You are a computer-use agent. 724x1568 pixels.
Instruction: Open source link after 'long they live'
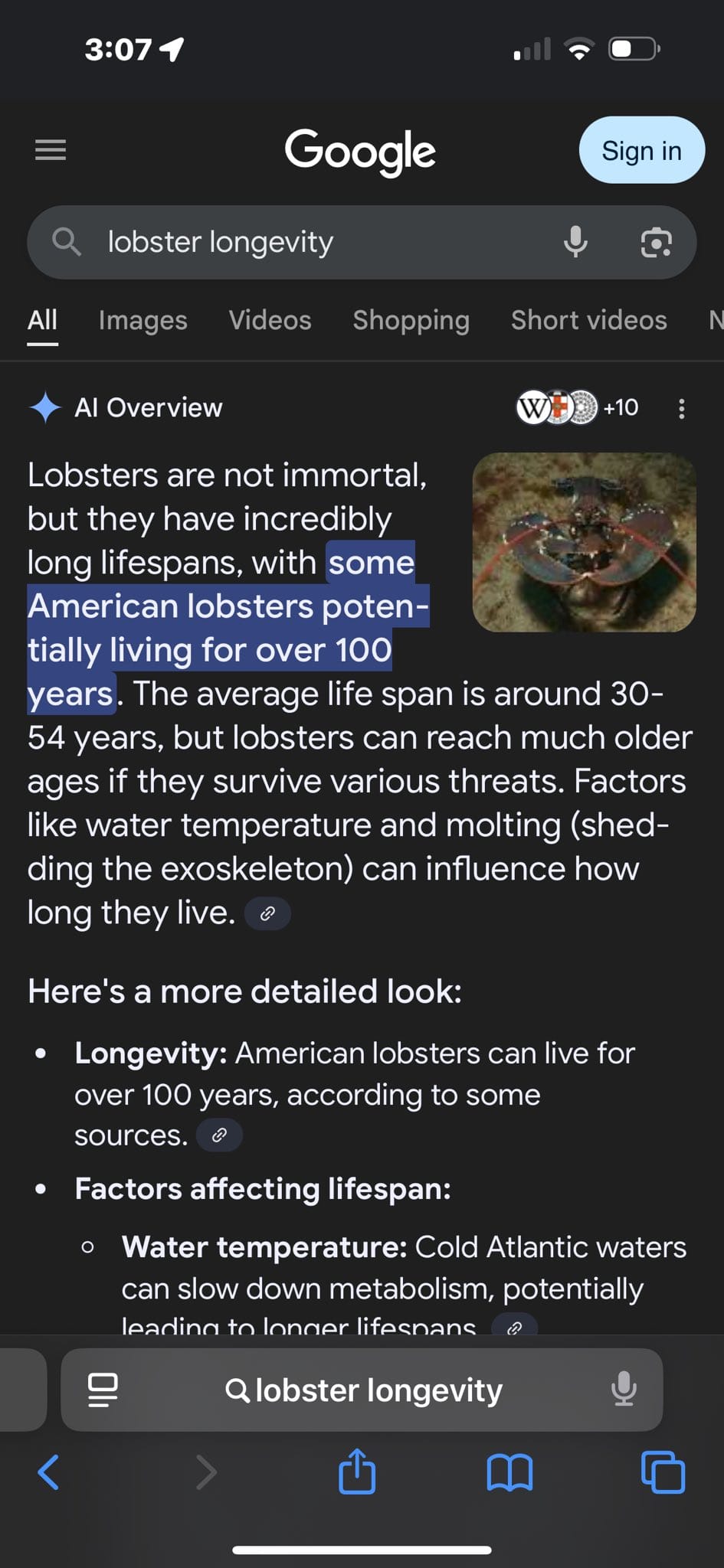(267, 913)
